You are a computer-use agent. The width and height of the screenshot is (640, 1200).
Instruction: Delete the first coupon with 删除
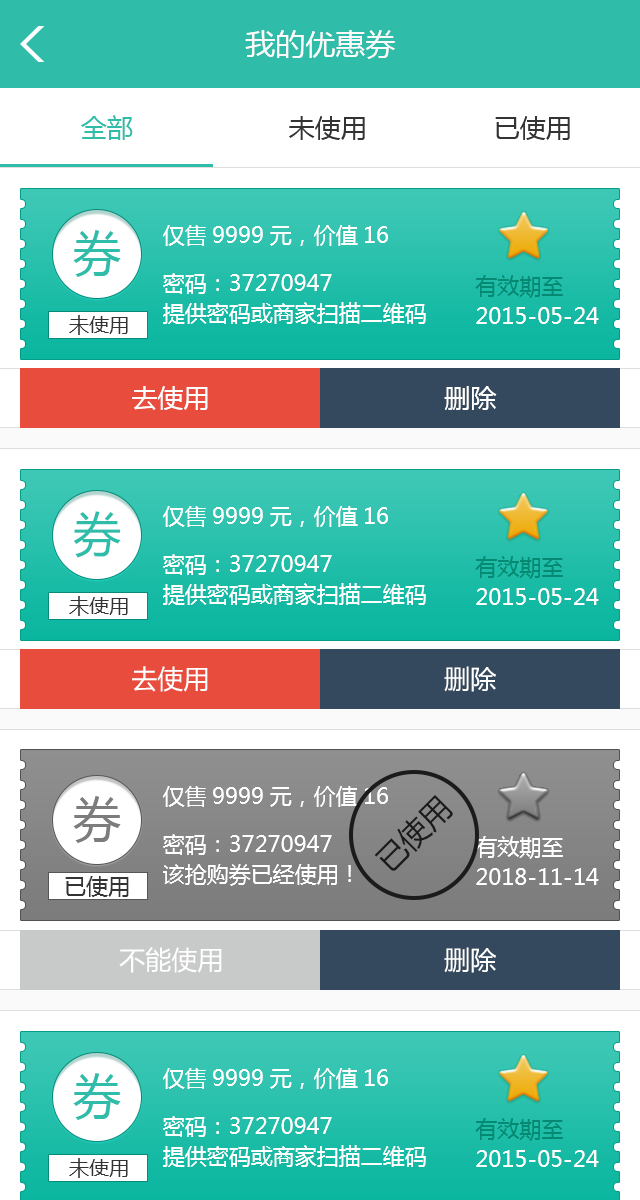pos(470,398)
